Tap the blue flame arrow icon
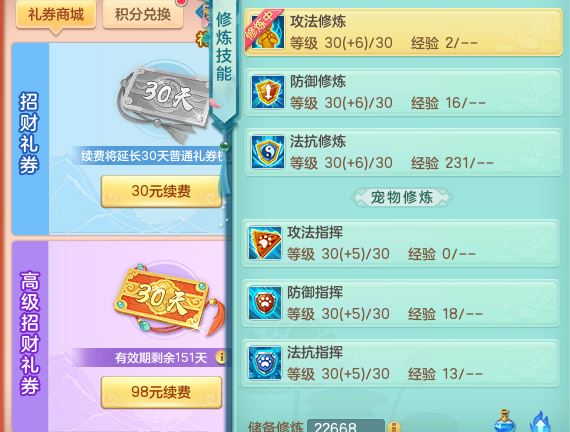This screenshot has width=570, height=432. click(539, 422)
